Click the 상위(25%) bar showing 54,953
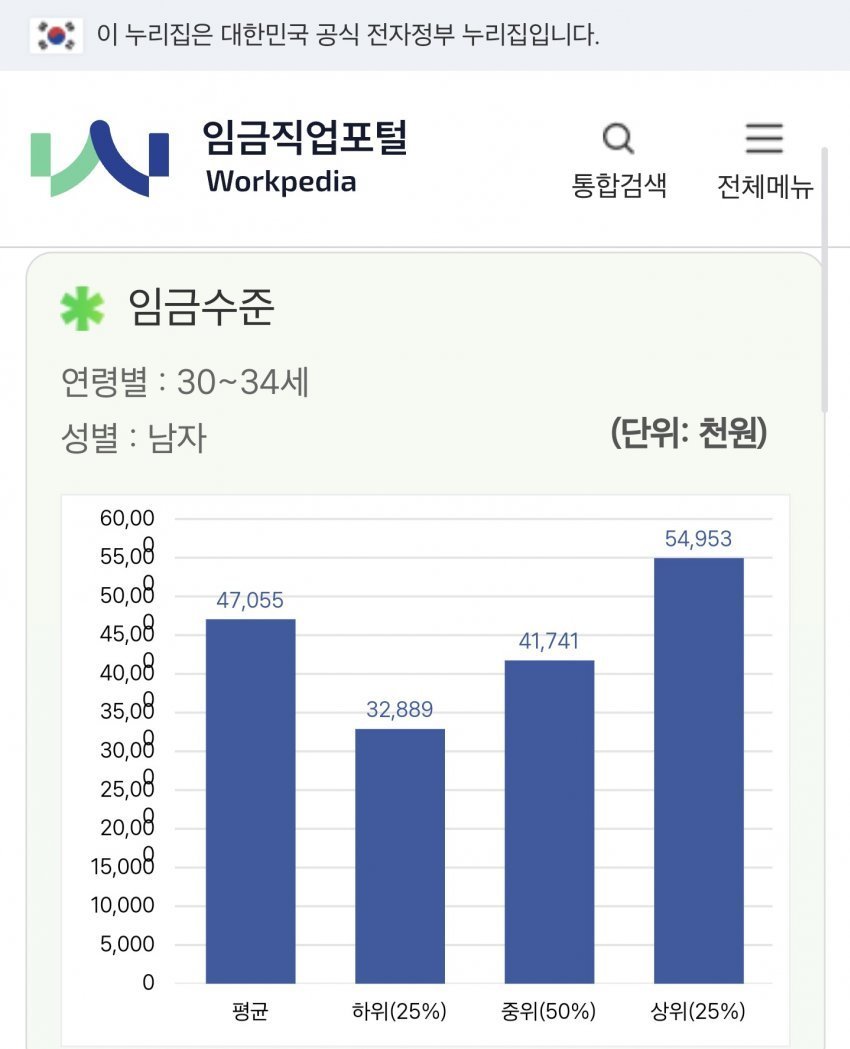This screenshot has width=850, height=1049. click(699, 770)
